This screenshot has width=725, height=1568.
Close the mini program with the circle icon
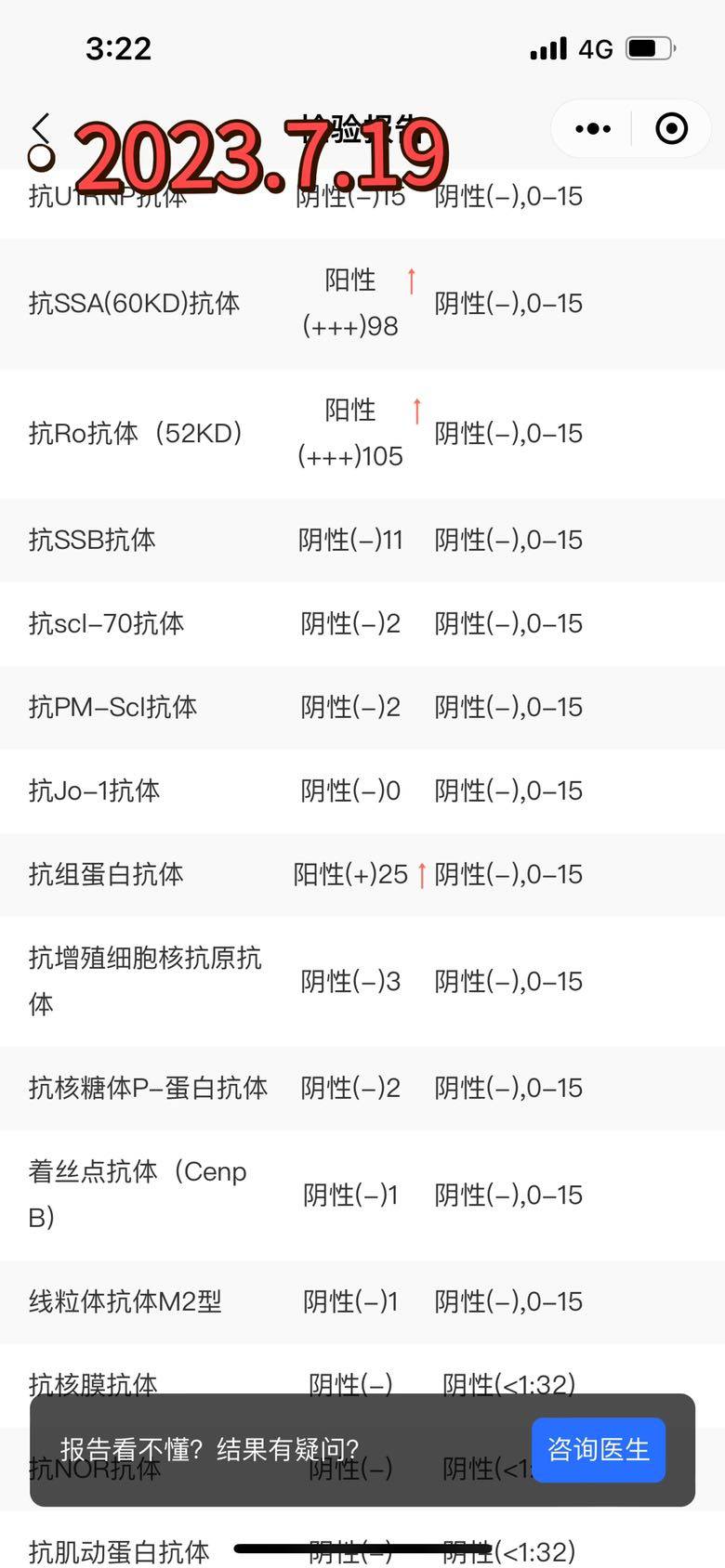tap(671, 128)
